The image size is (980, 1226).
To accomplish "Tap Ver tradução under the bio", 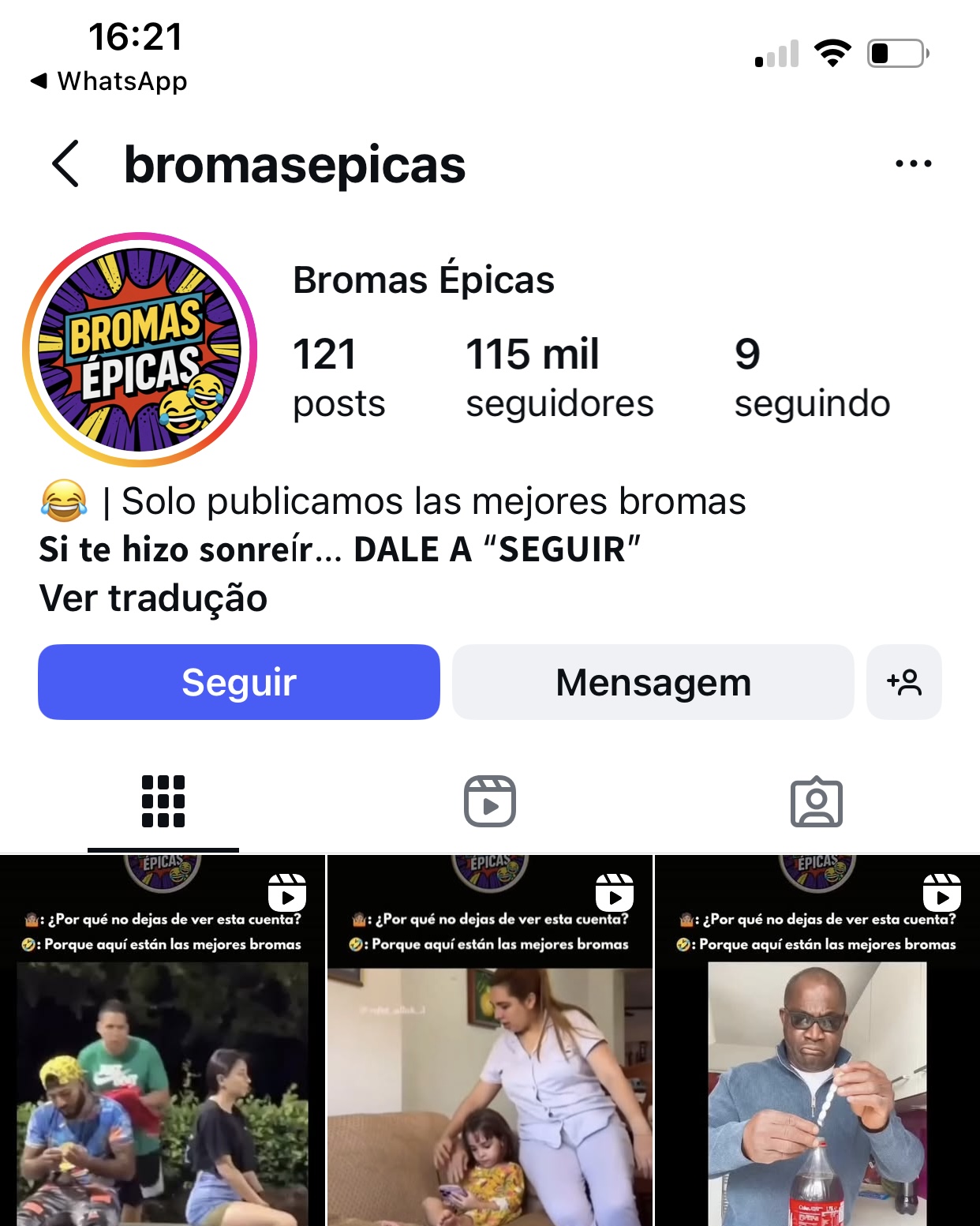I will [153, 598].
